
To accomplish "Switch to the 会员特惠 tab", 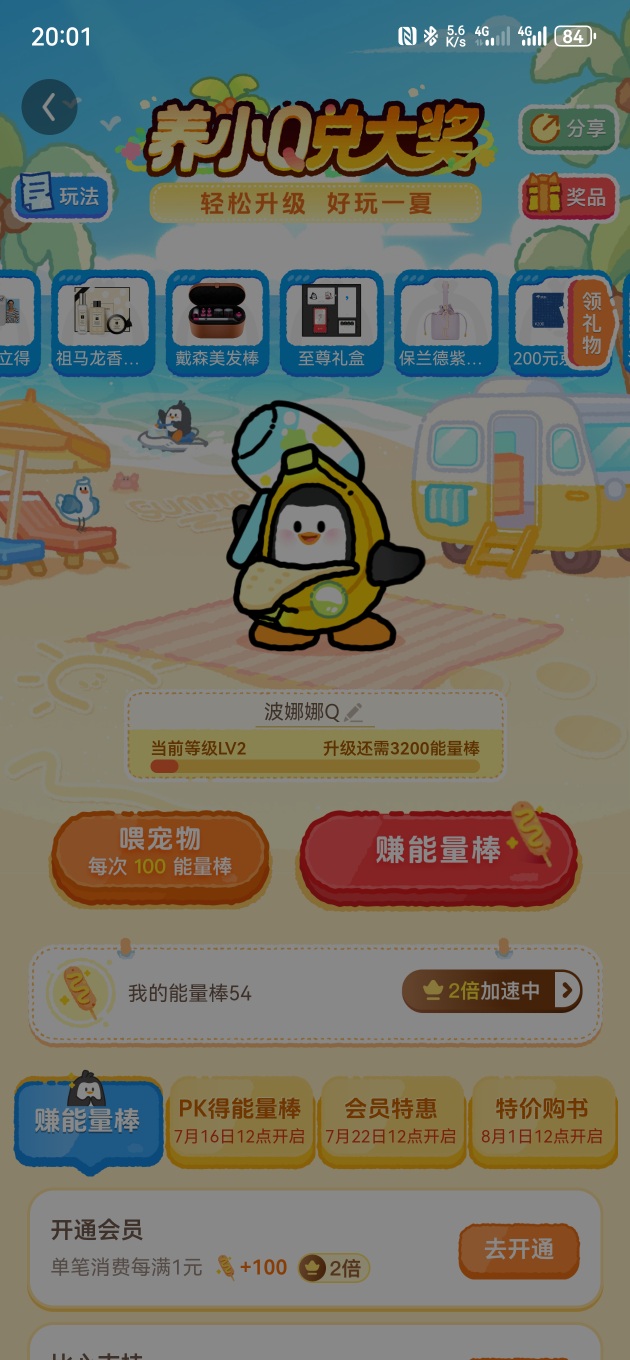I will click(391, 1120).
